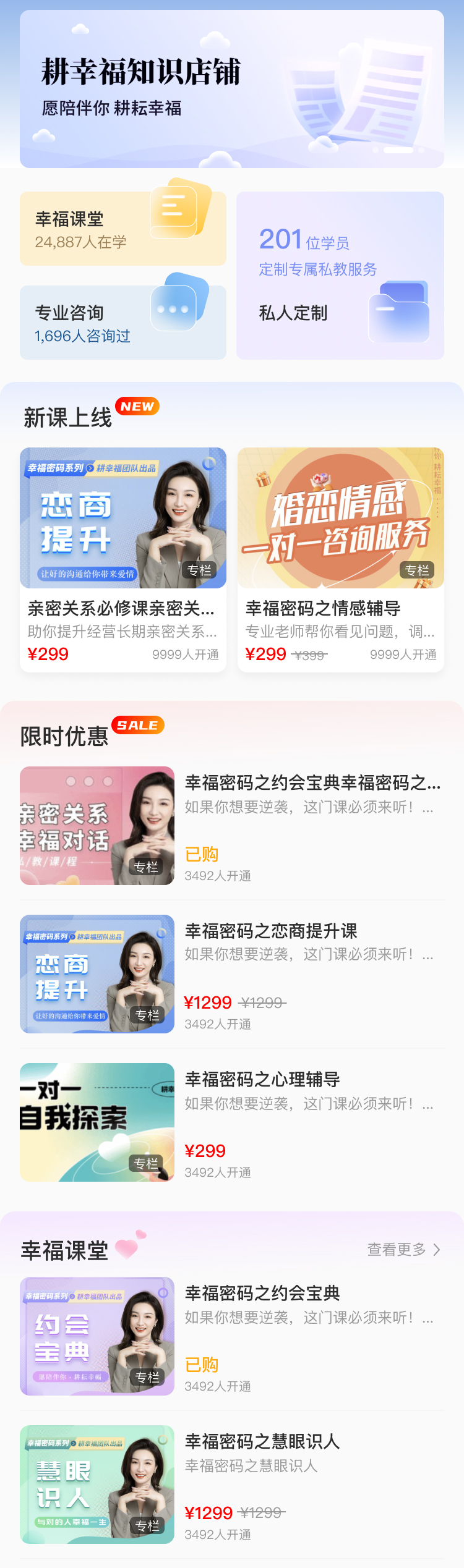Open the 专业咨询 card
Viewport: 464px width, 1568px height.
(122, 322)
